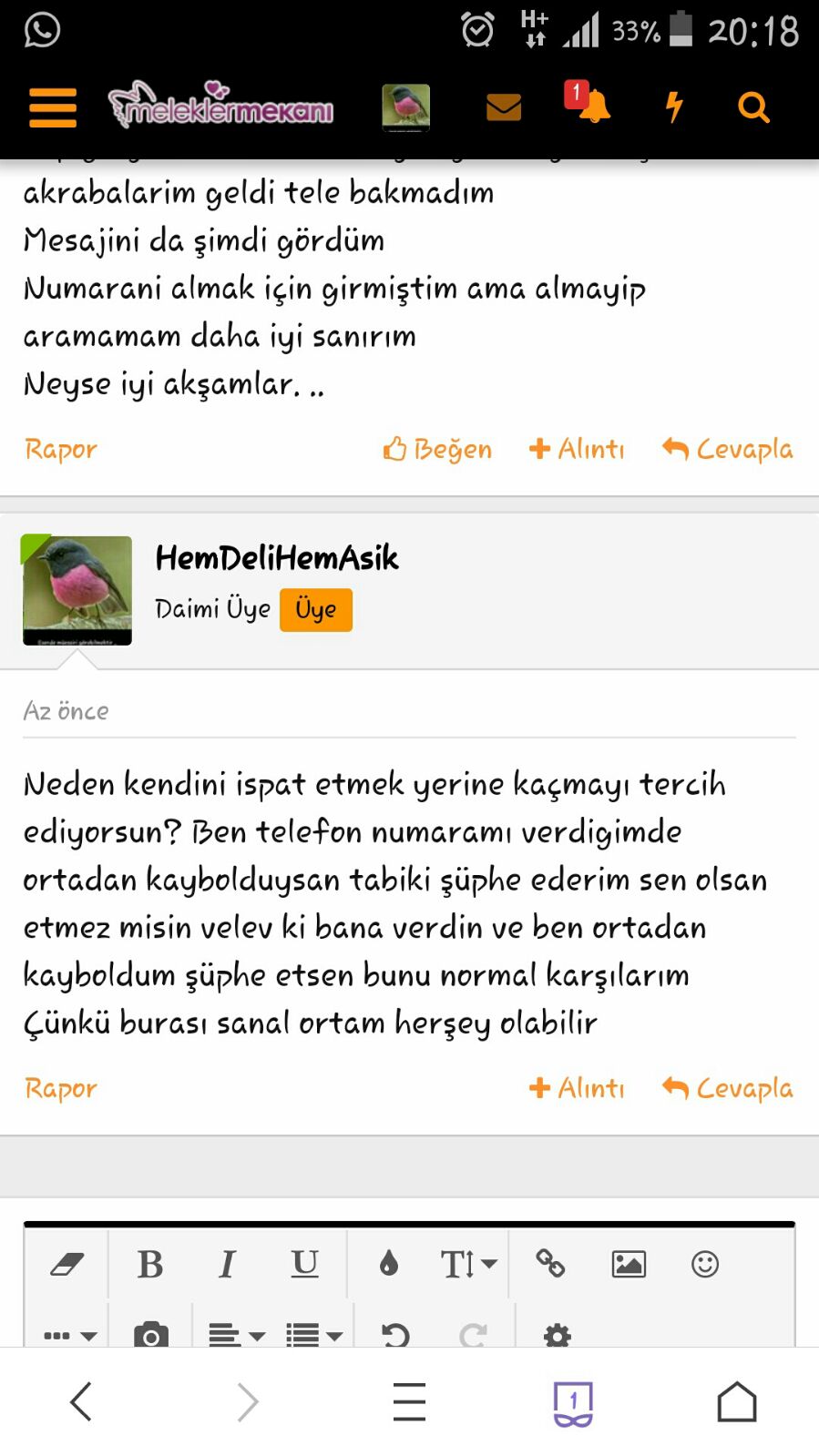Viewport: 819px width, 1456px height.
Task: Report HemDeliHemAsik's post via Rapor
Action: coord(60,1088)
